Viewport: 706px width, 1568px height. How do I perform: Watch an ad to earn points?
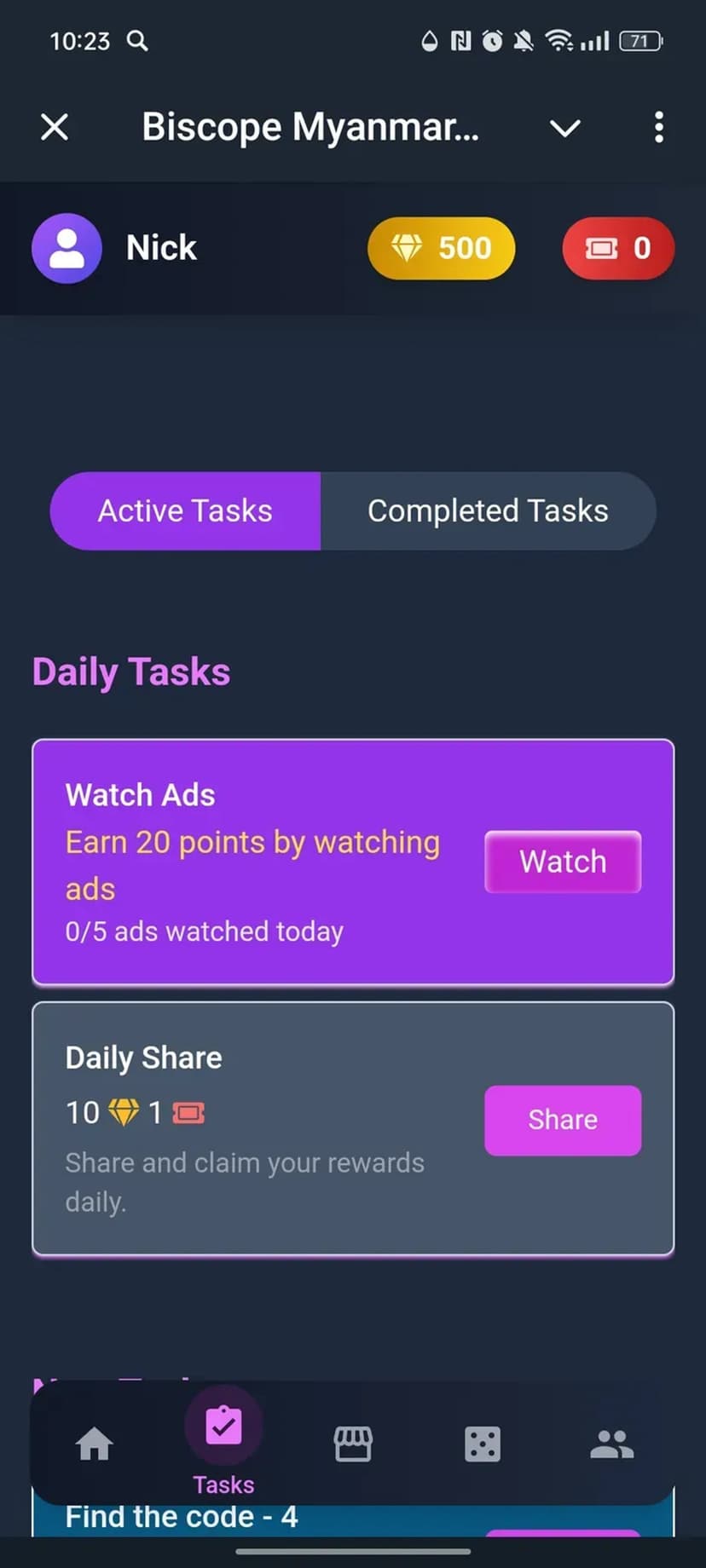click(563, 862)
